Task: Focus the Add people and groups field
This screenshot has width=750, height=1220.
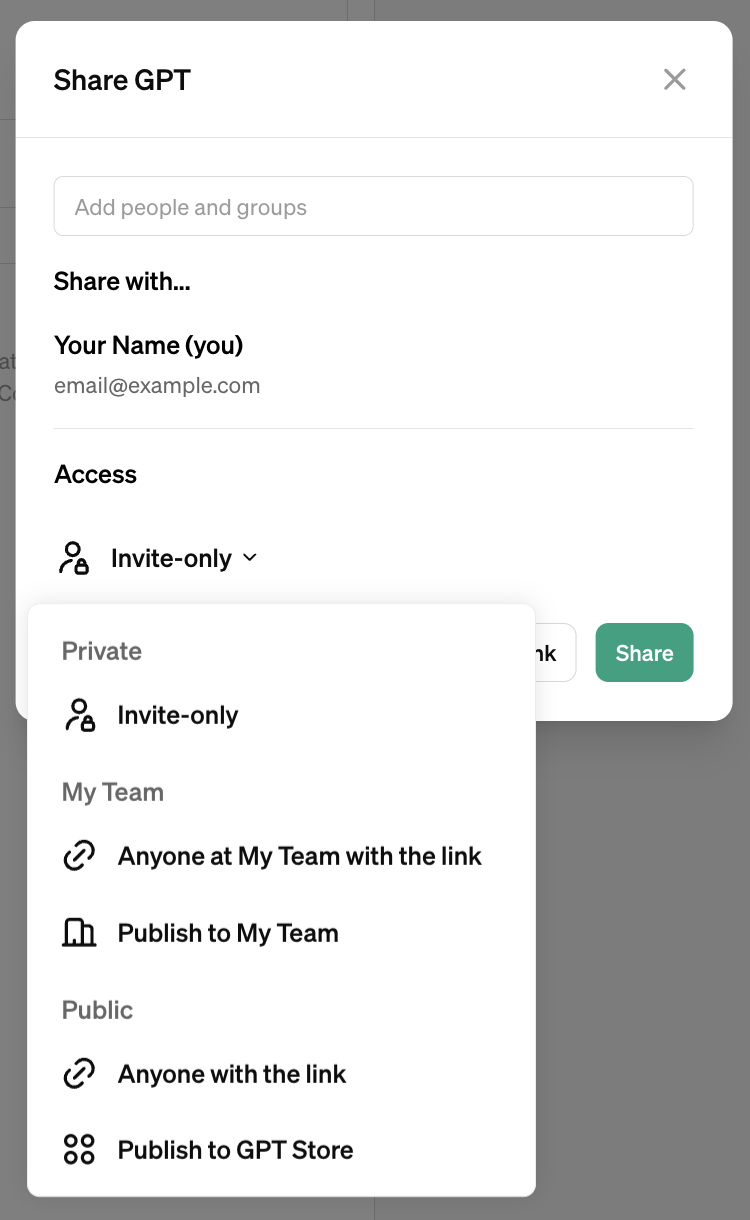Action: pyautogui.click(x=373, y=207)
